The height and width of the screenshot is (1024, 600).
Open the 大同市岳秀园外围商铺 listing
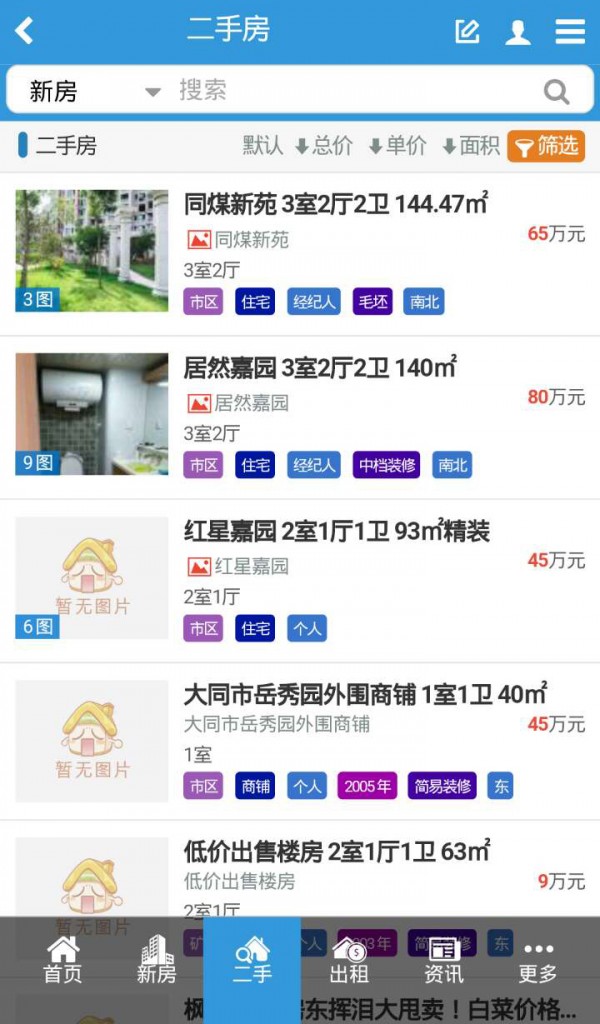[365, 694]
